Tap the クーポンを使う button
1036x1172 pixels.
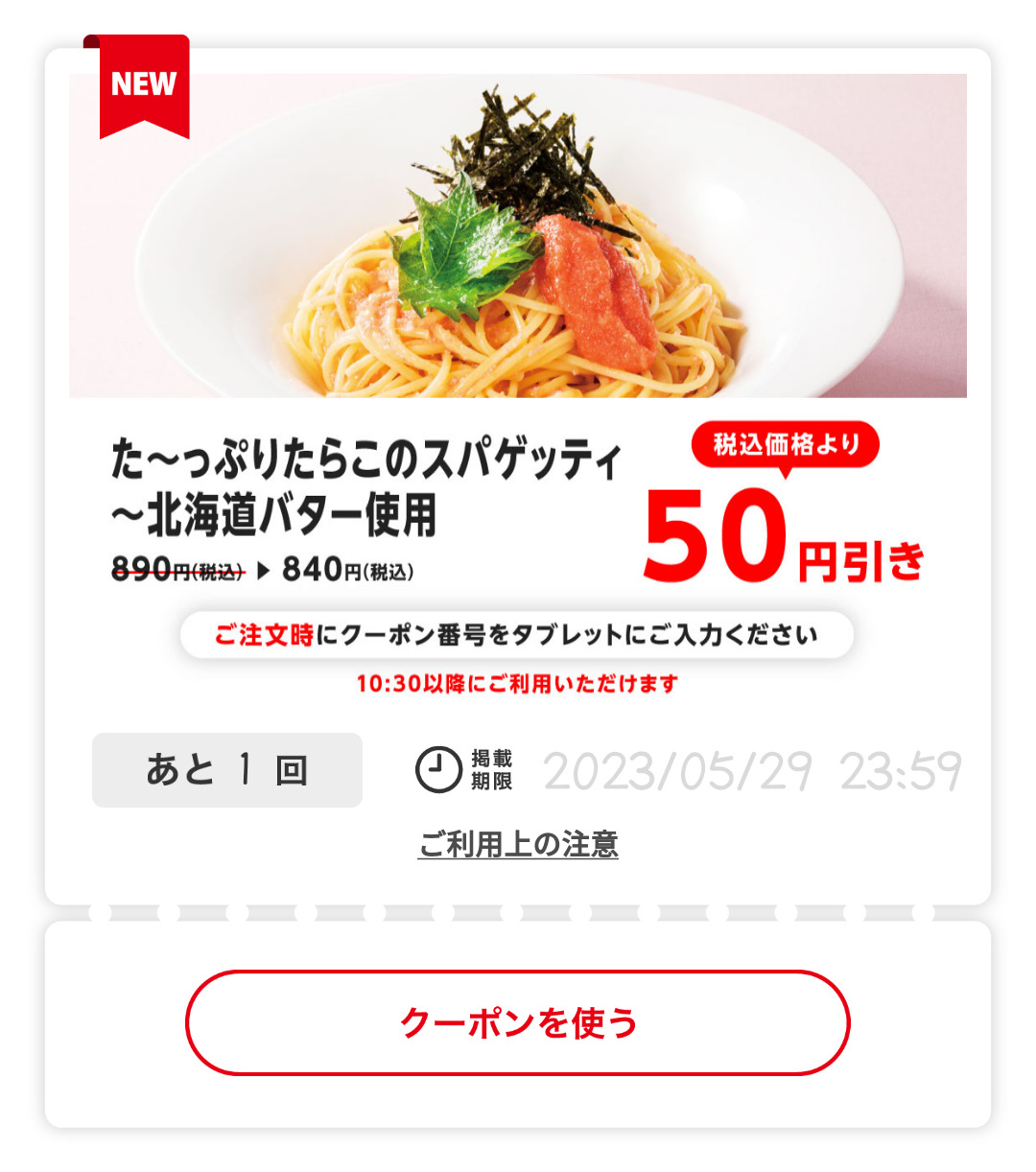coord(517,1022)
